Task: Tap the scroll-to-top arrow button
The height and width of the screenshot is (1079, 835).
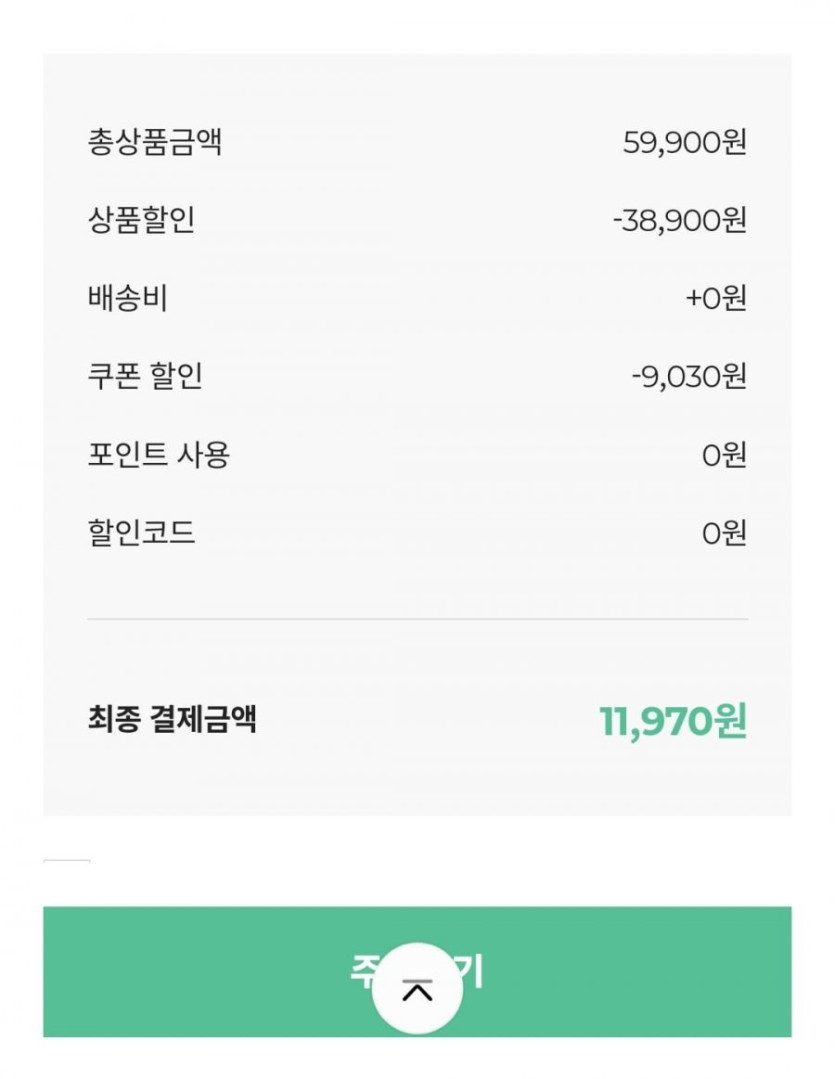Action: pyautogui.click(x=417, y=989)
